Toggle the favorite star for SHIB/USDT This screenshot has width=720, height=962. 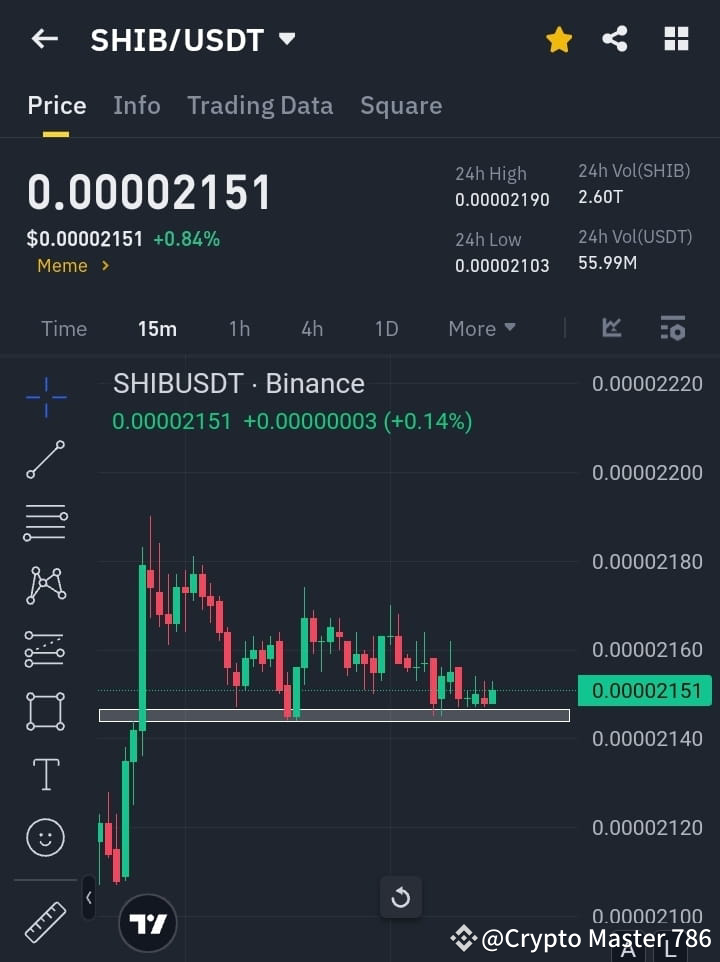click(558, 39)
